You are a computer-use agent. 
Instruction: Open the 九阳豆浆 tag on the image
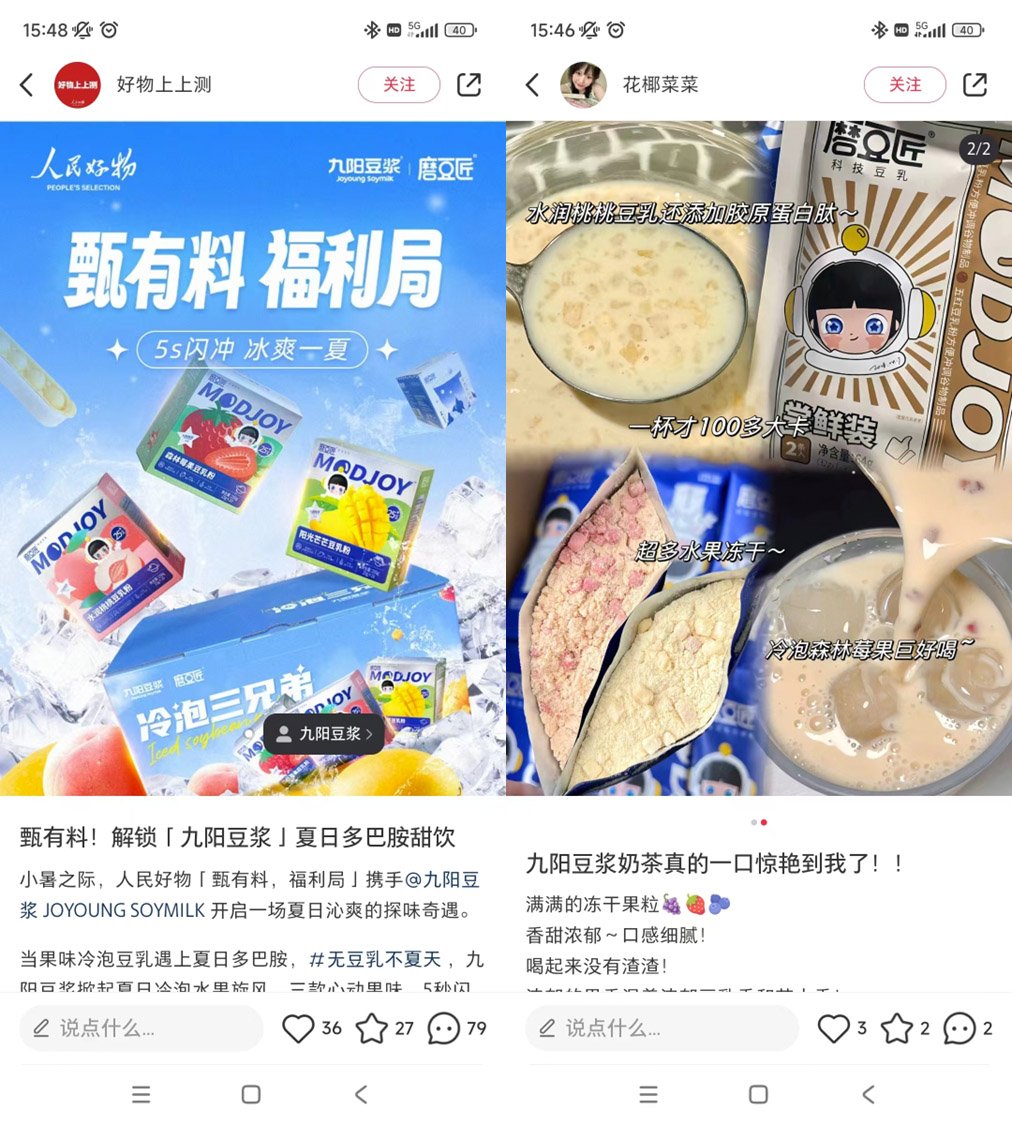[324, 734]
